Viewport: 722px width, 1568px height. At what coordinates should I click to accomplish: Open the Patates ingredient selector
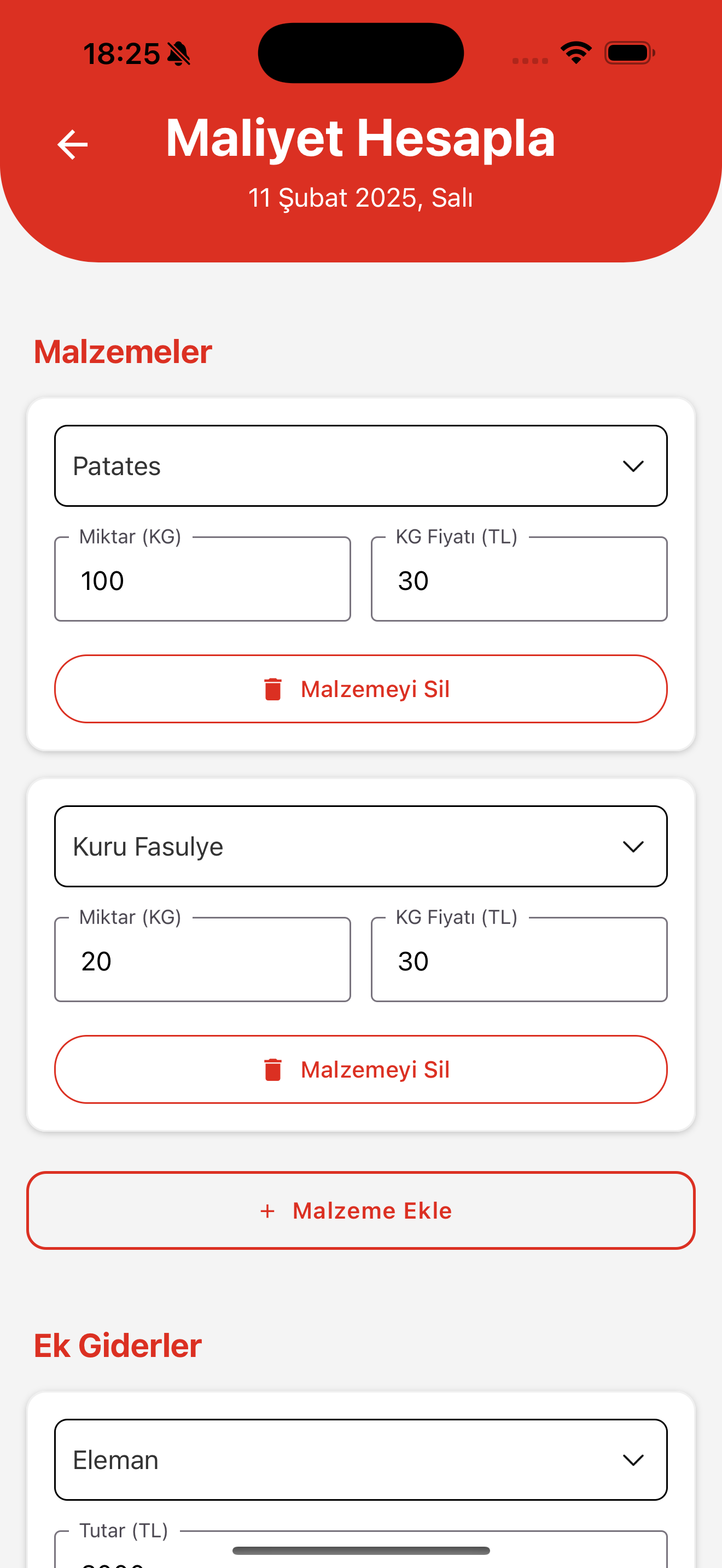[x=361, y=465]
